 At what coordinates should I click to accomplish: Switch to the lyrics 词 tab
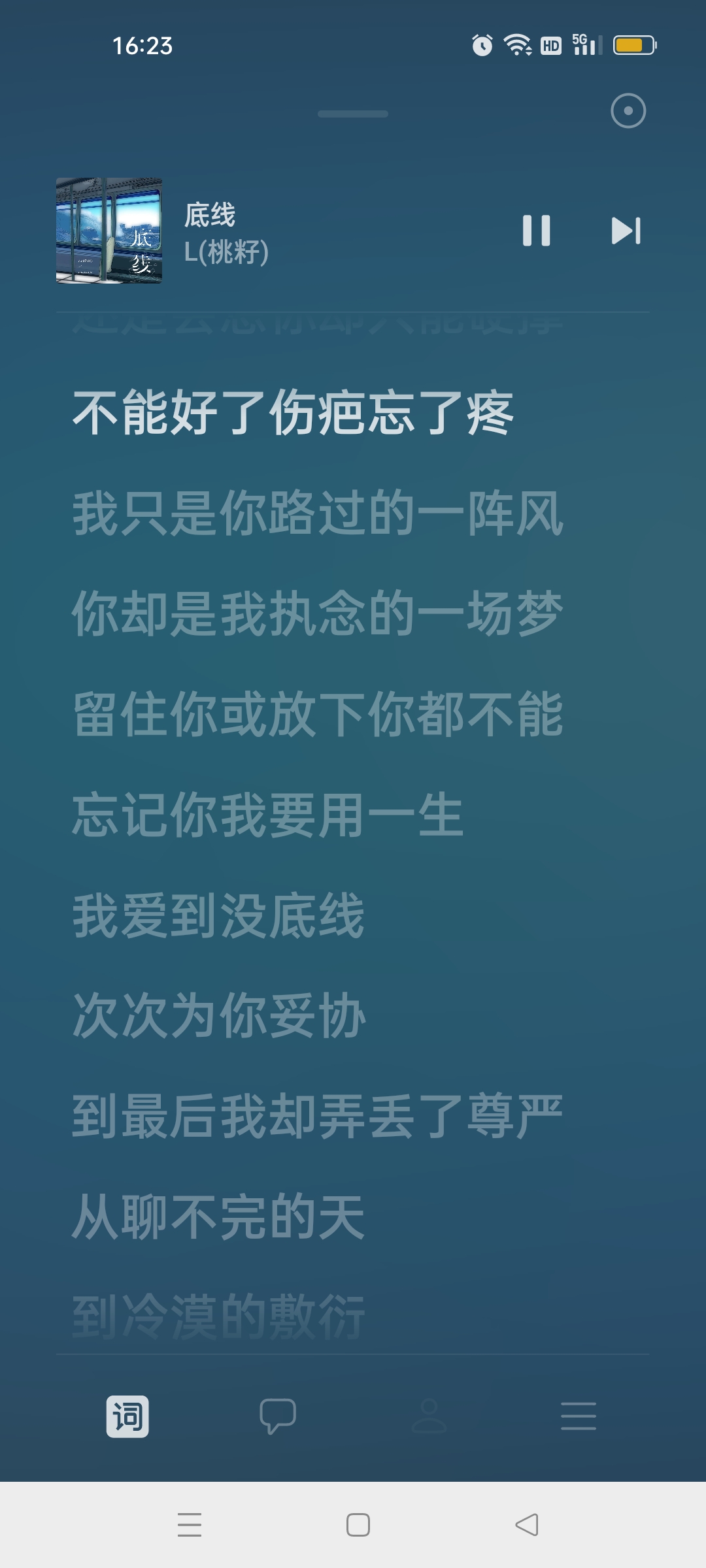tap(127, 1416)
